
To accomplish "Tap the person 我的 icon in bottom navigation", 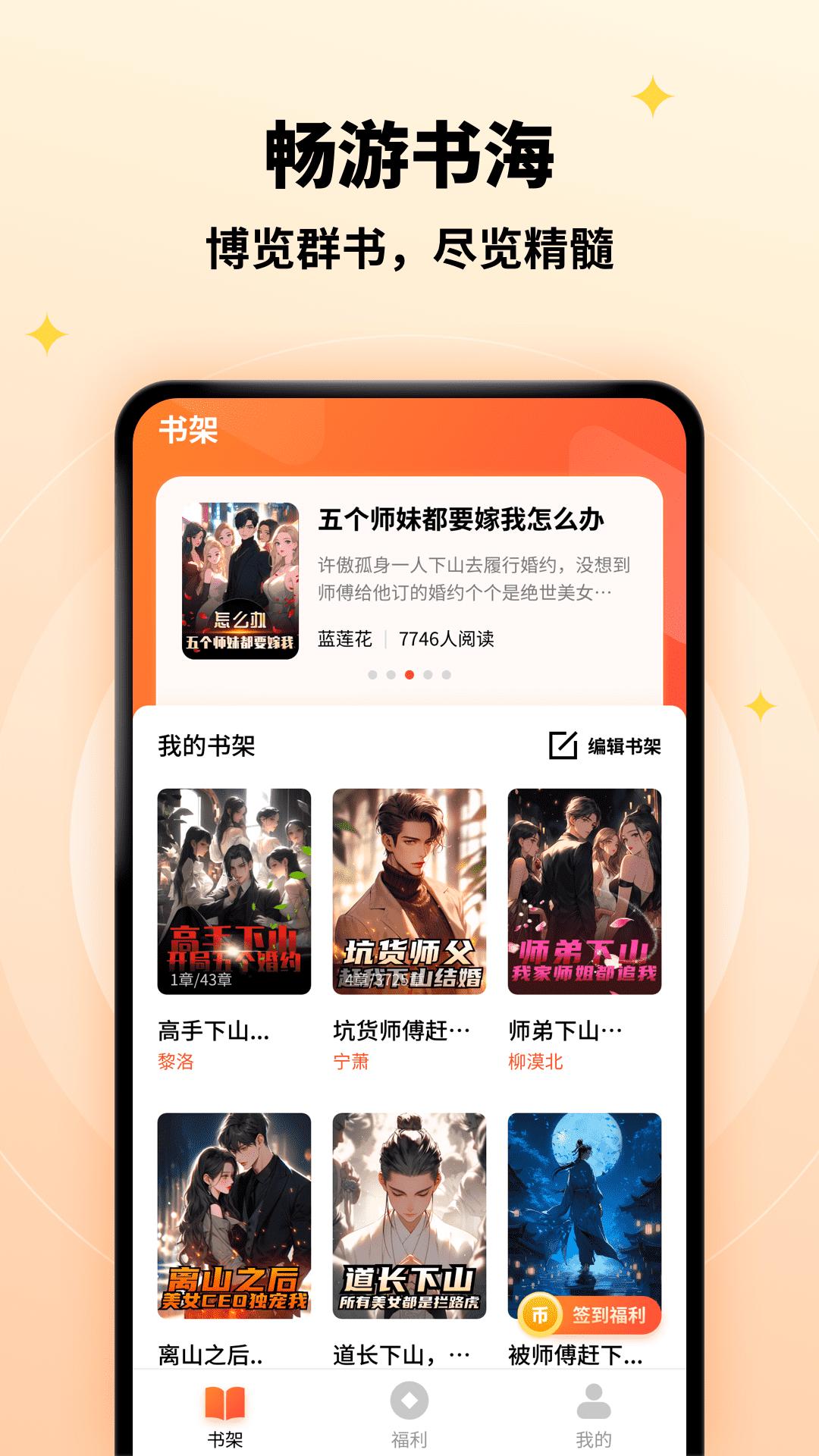I will pyautogui.click(x=592, y=1400).
